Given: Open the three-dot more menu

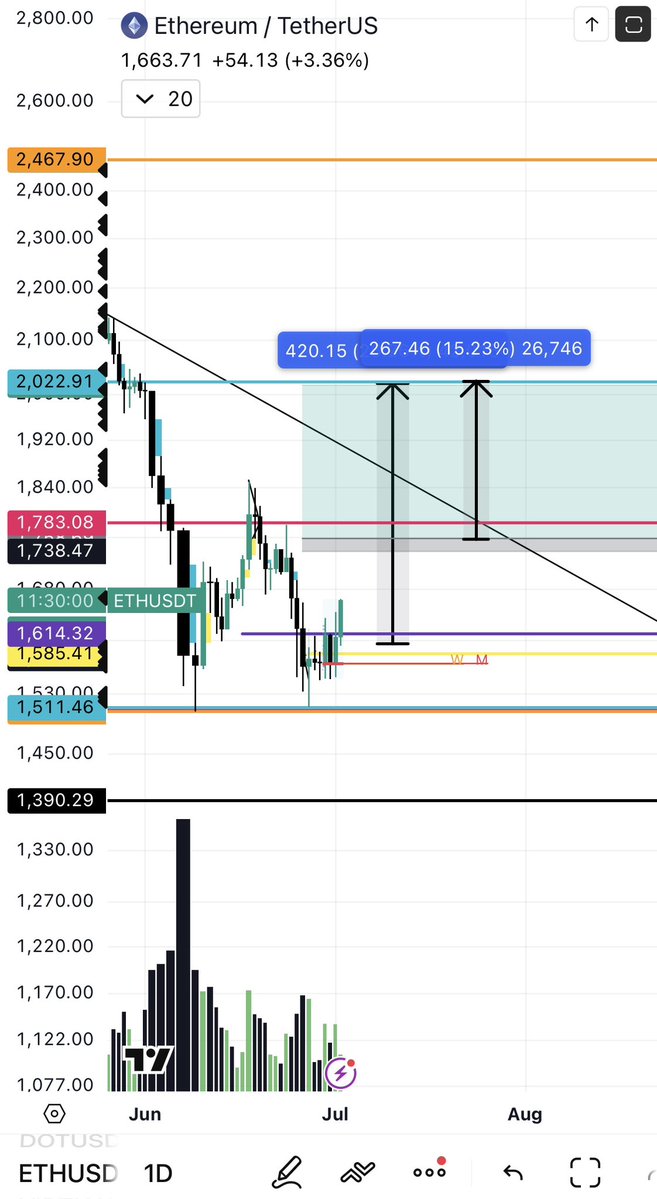Looking at the screenshot, I should 430,1171.
